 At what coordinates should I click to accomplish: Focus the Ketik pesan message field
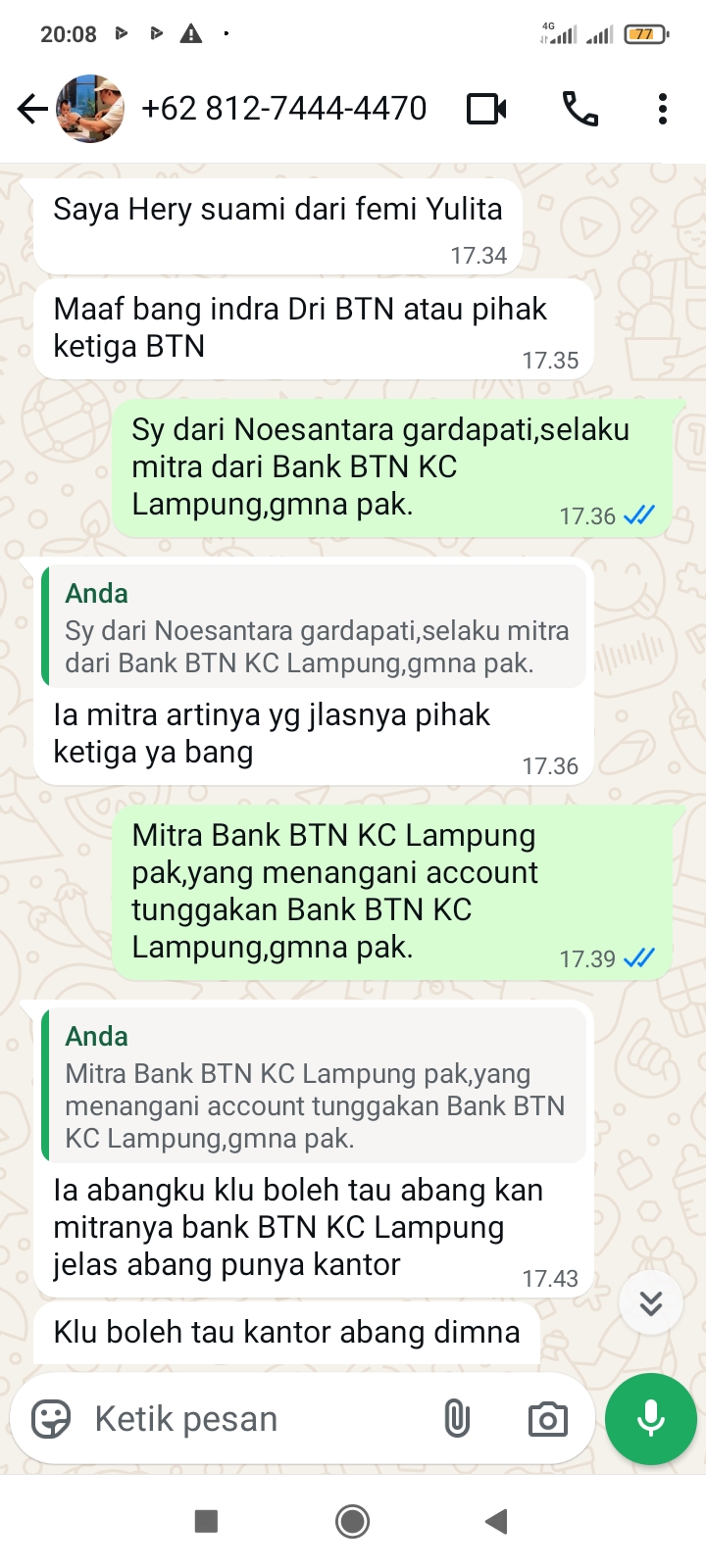tap(255, 1418)
